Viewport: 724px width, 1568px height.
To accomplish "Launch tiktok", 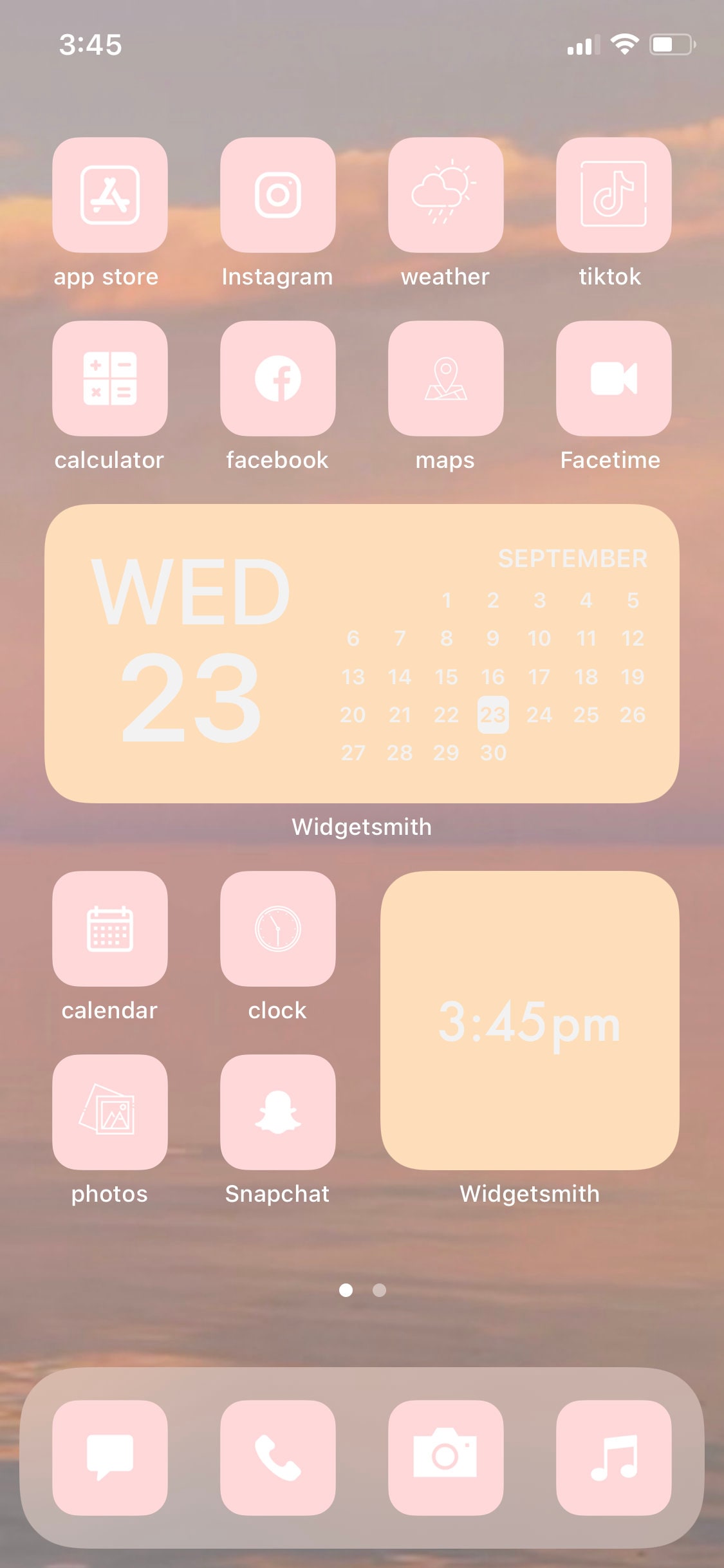I will tap(614, 194).
